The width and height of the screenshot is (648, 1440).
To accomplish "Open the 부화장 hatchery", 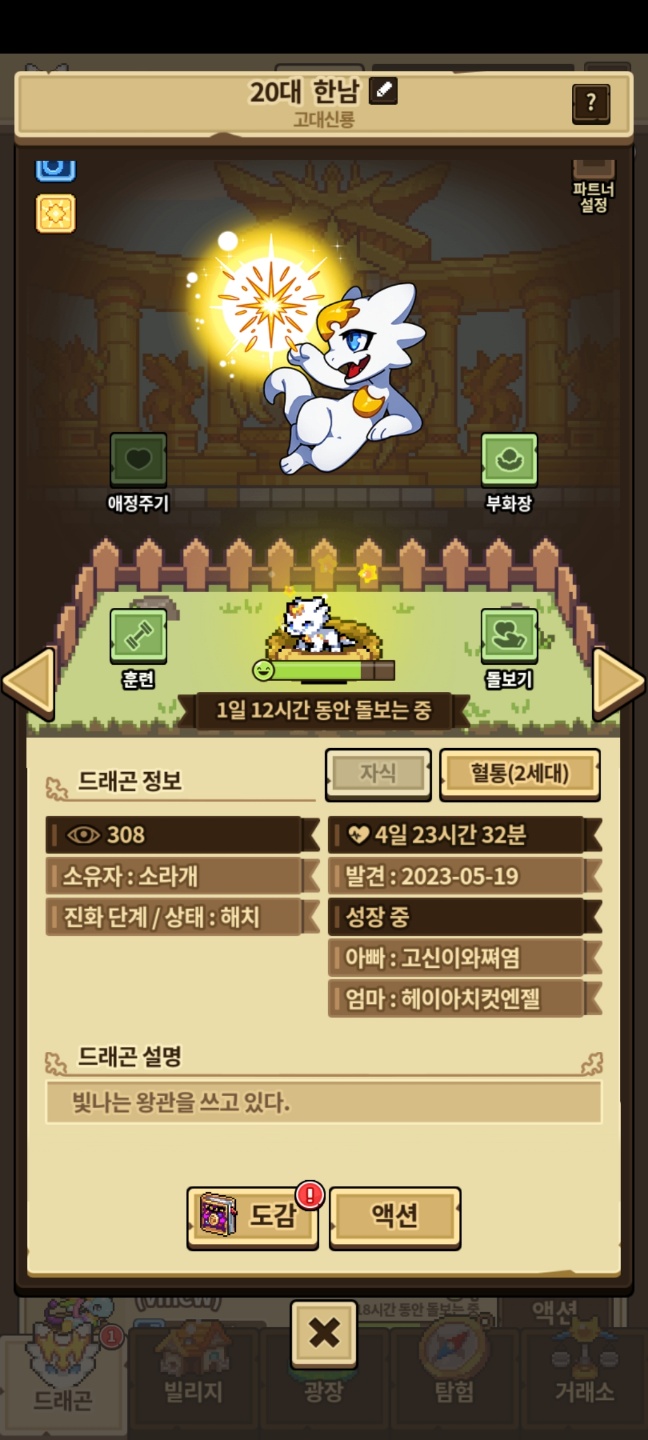I will click(509, 462).
